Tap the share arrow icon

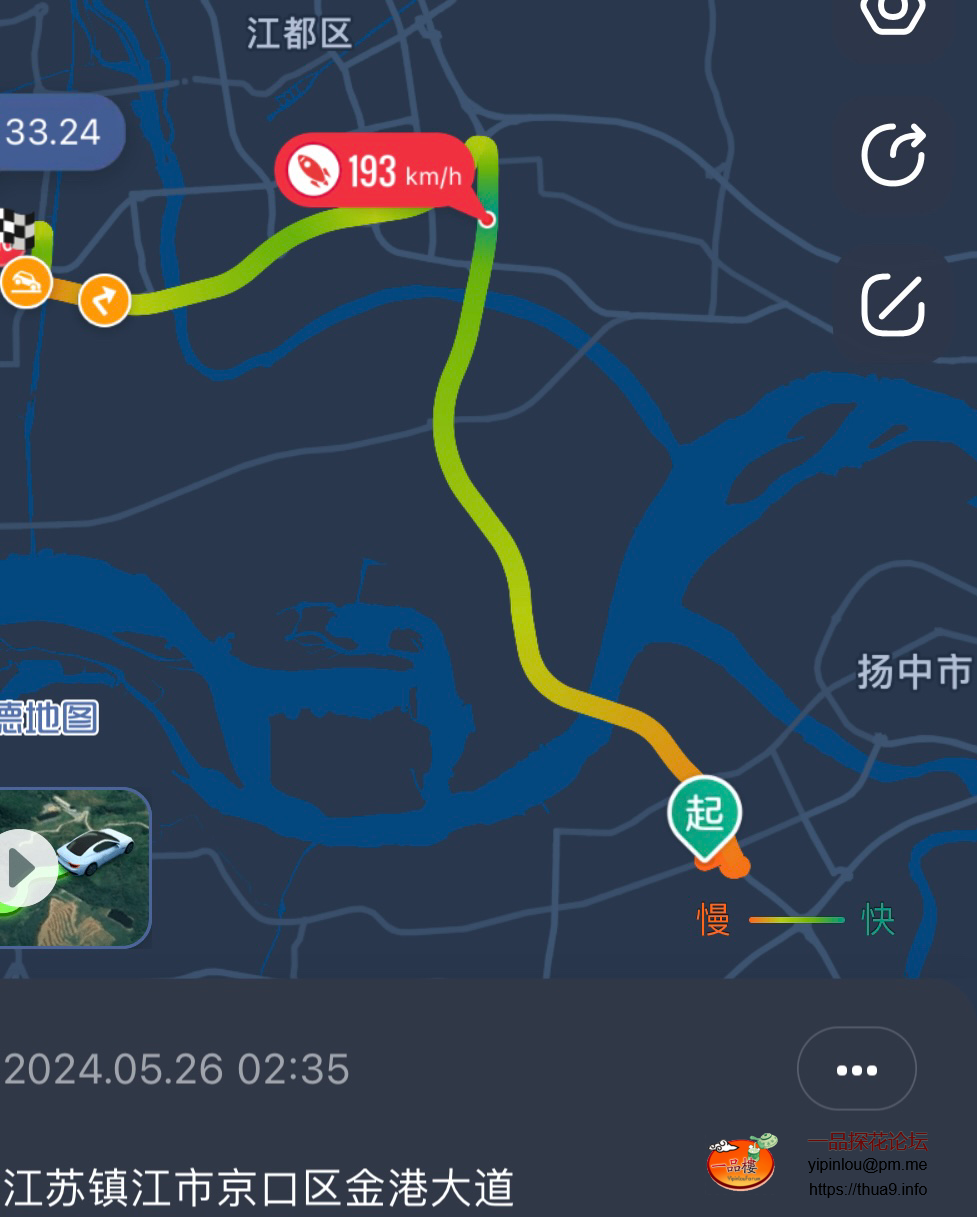click(x=893, y=154)
